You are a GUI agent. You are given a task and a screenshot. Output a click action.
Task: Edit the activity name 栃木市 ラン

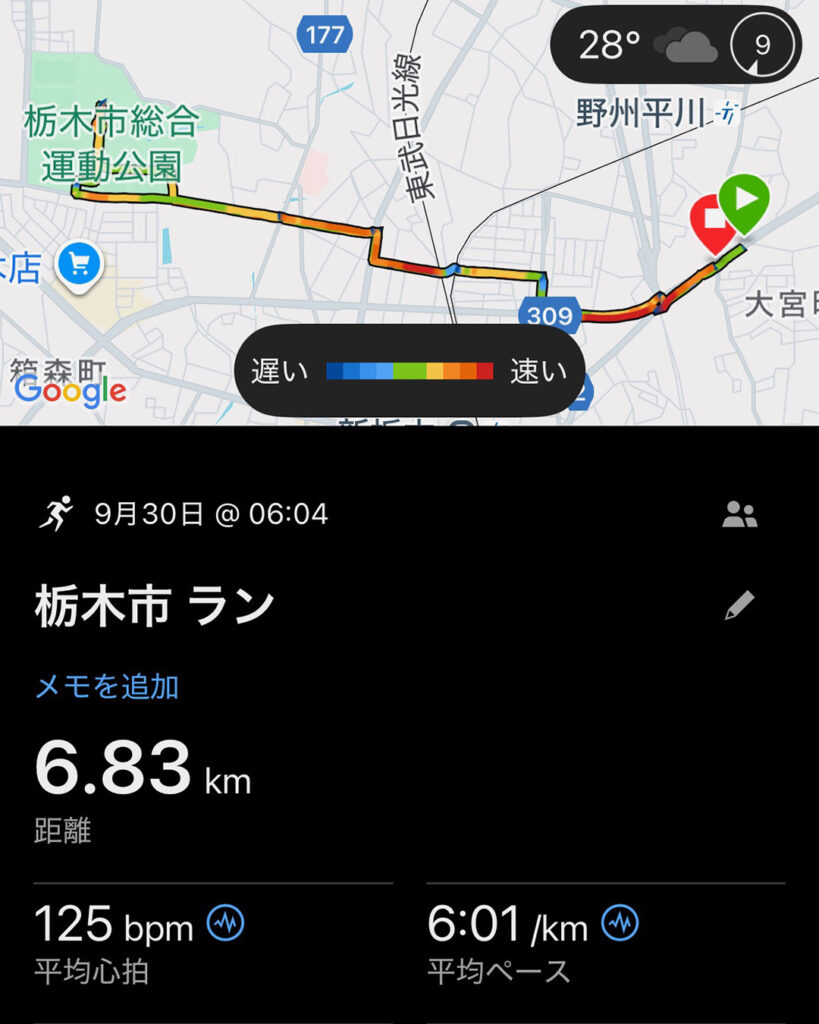739,605
